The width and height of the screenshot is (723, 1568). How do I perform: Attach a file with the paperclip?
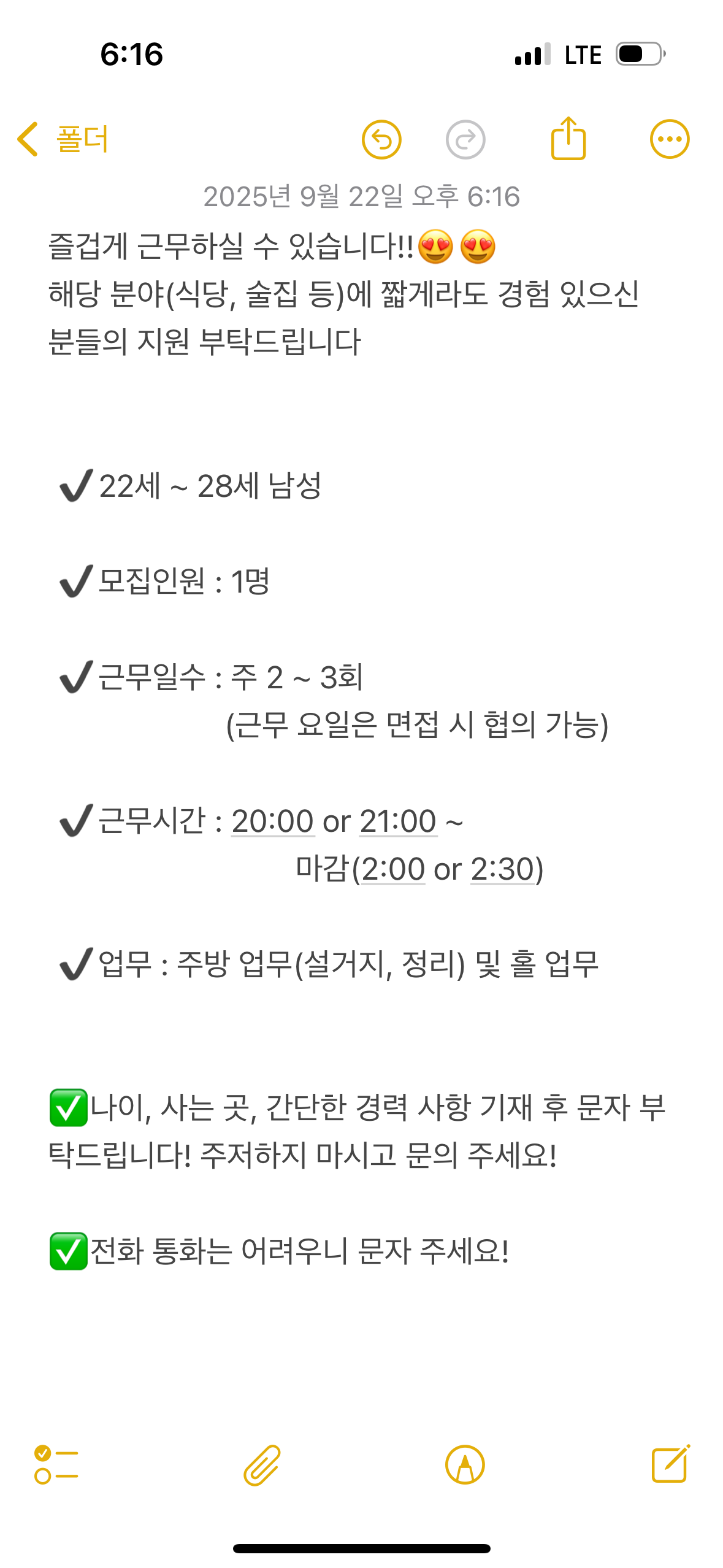pyautogui.click(x=262, y=1465)
